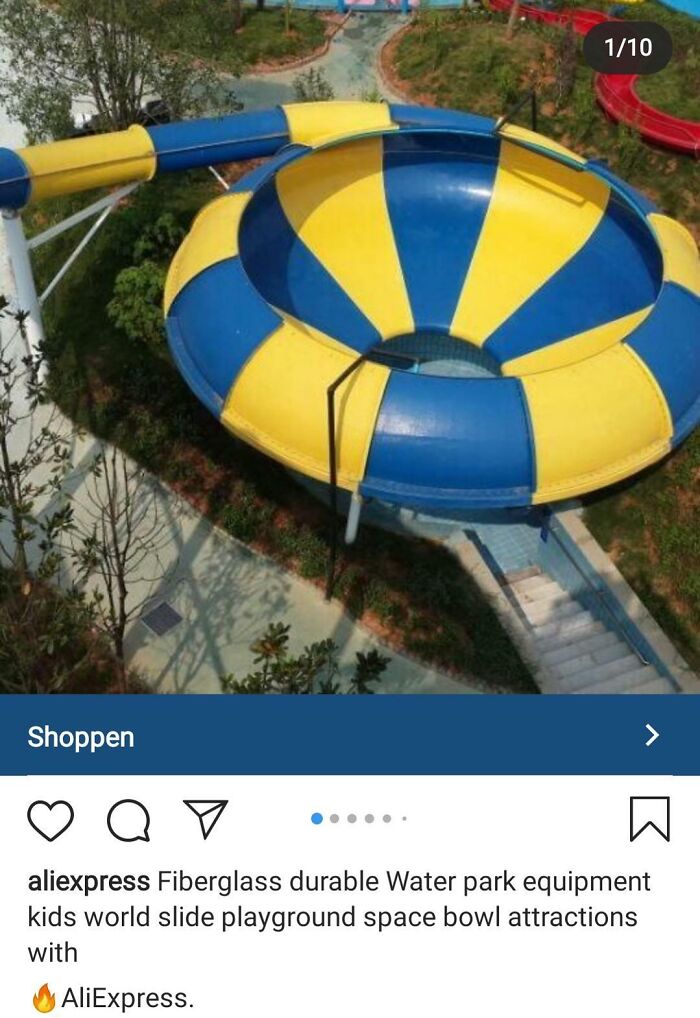Open the Shoppen banner
This screenshot has width=700, height=1018.
350,736
